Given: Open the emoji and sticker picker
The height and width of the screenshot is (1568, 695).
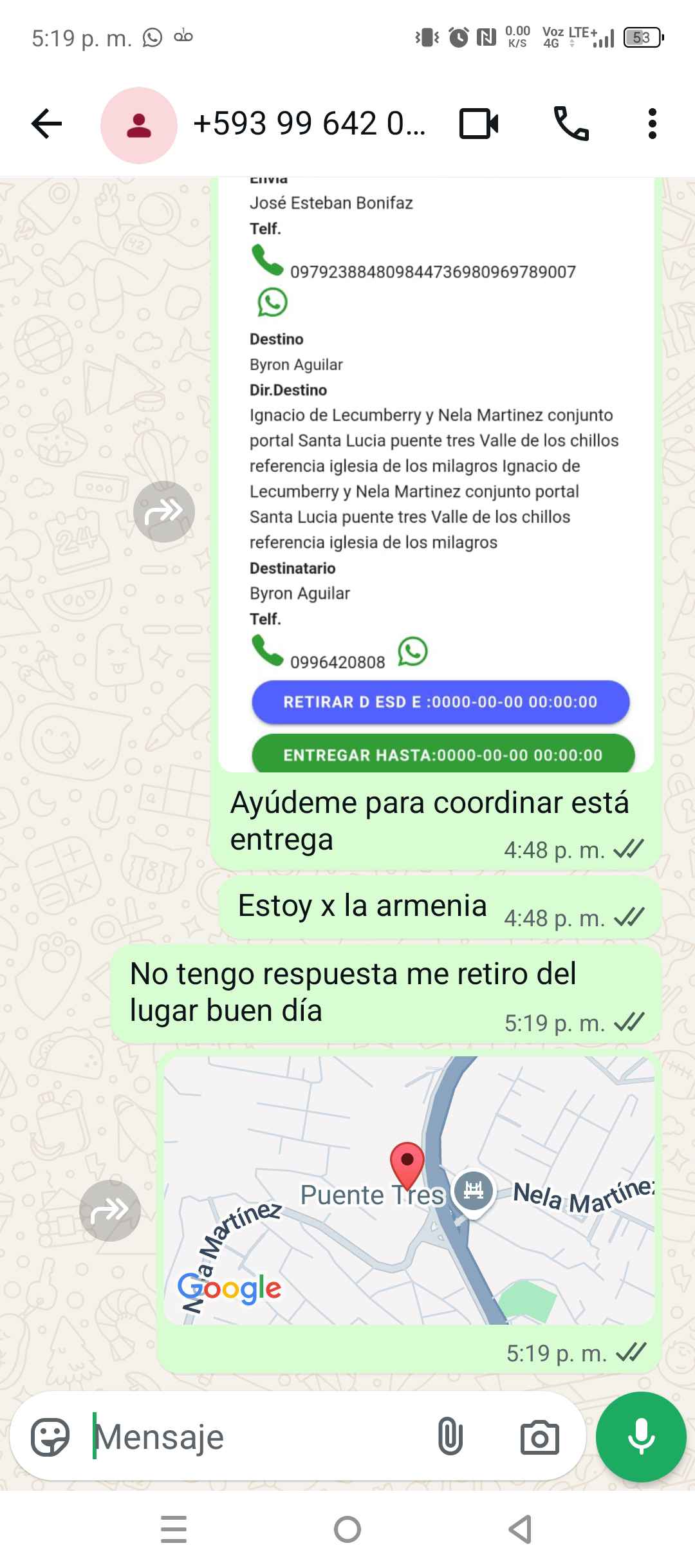Looking at the screenshot, I should pos(50,1437).
